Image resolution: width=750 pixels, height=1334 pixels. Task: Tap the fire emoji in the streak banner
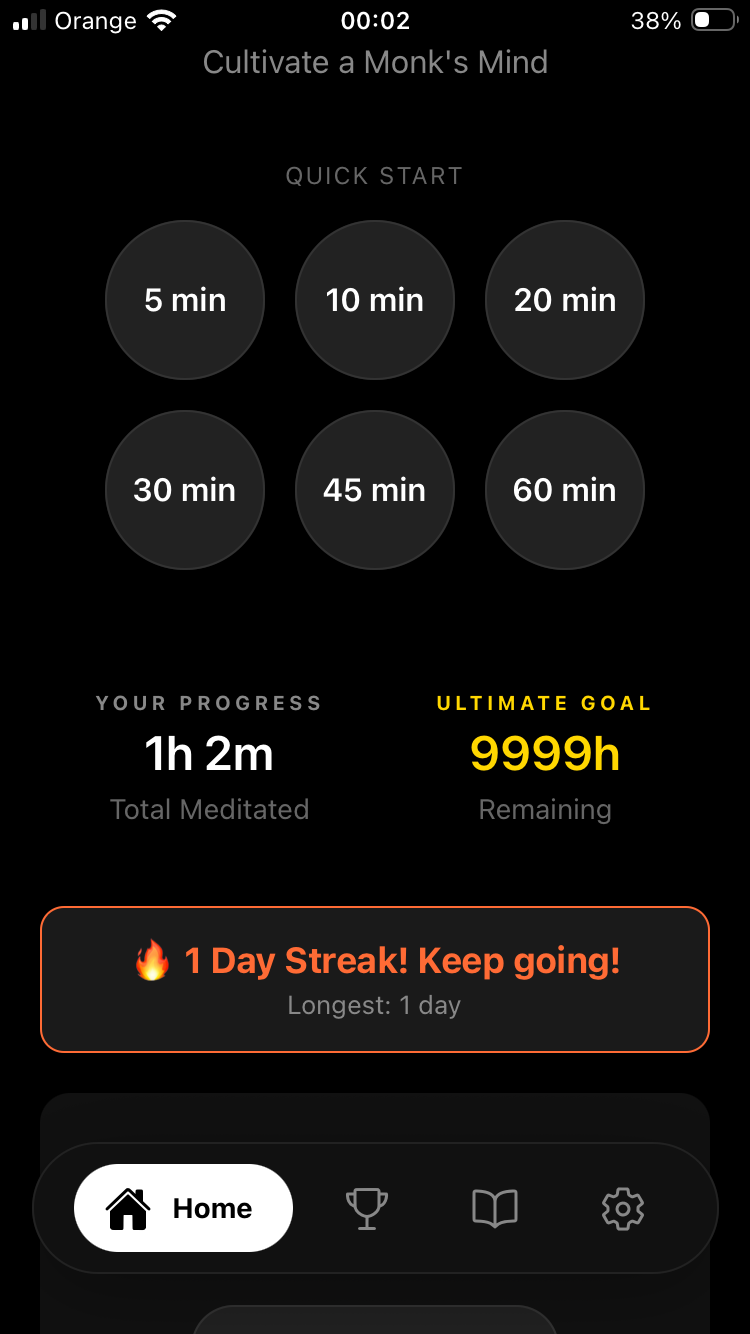150,960
